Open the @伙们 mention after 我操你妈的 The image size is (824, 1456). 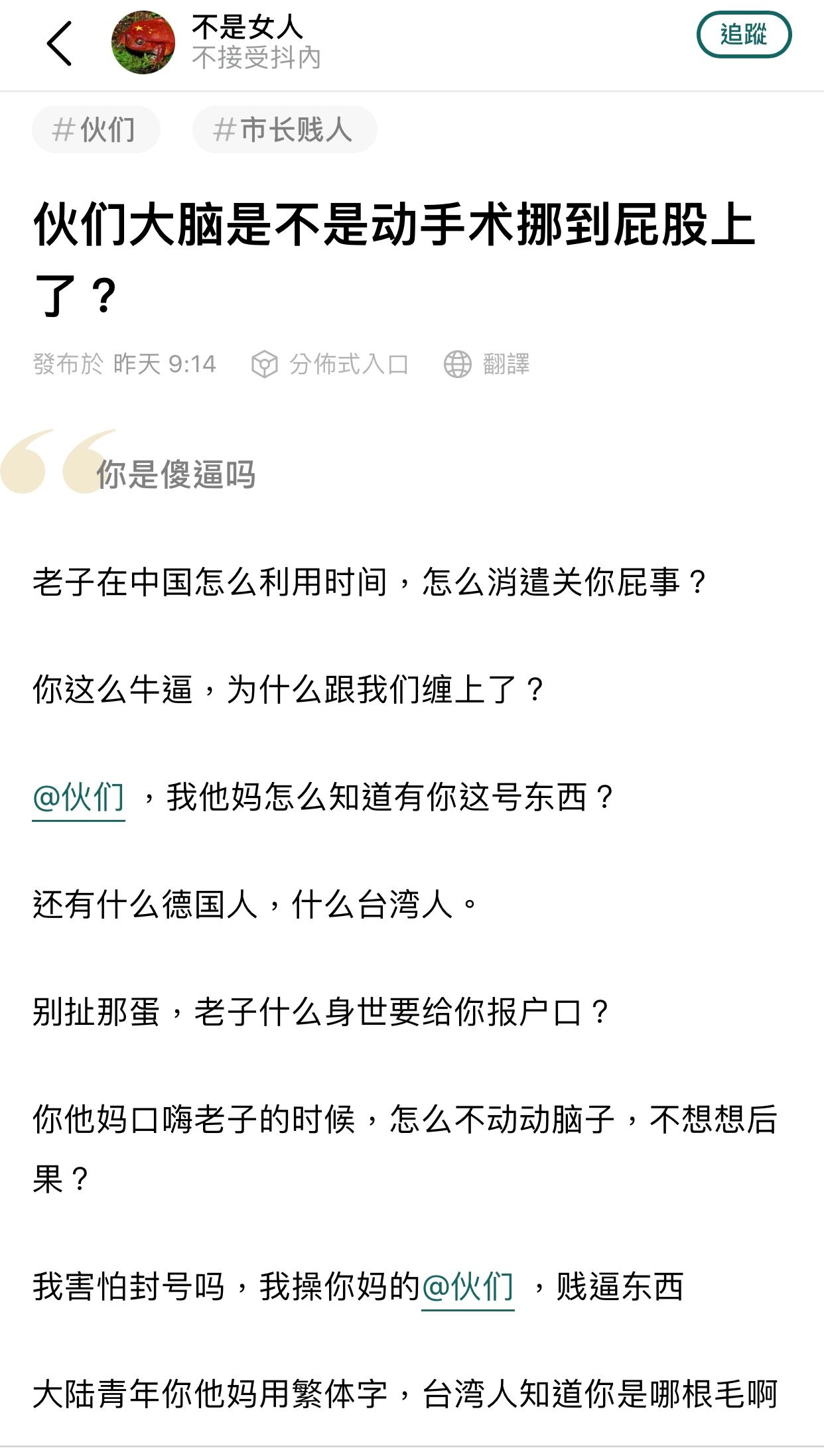468,1288
